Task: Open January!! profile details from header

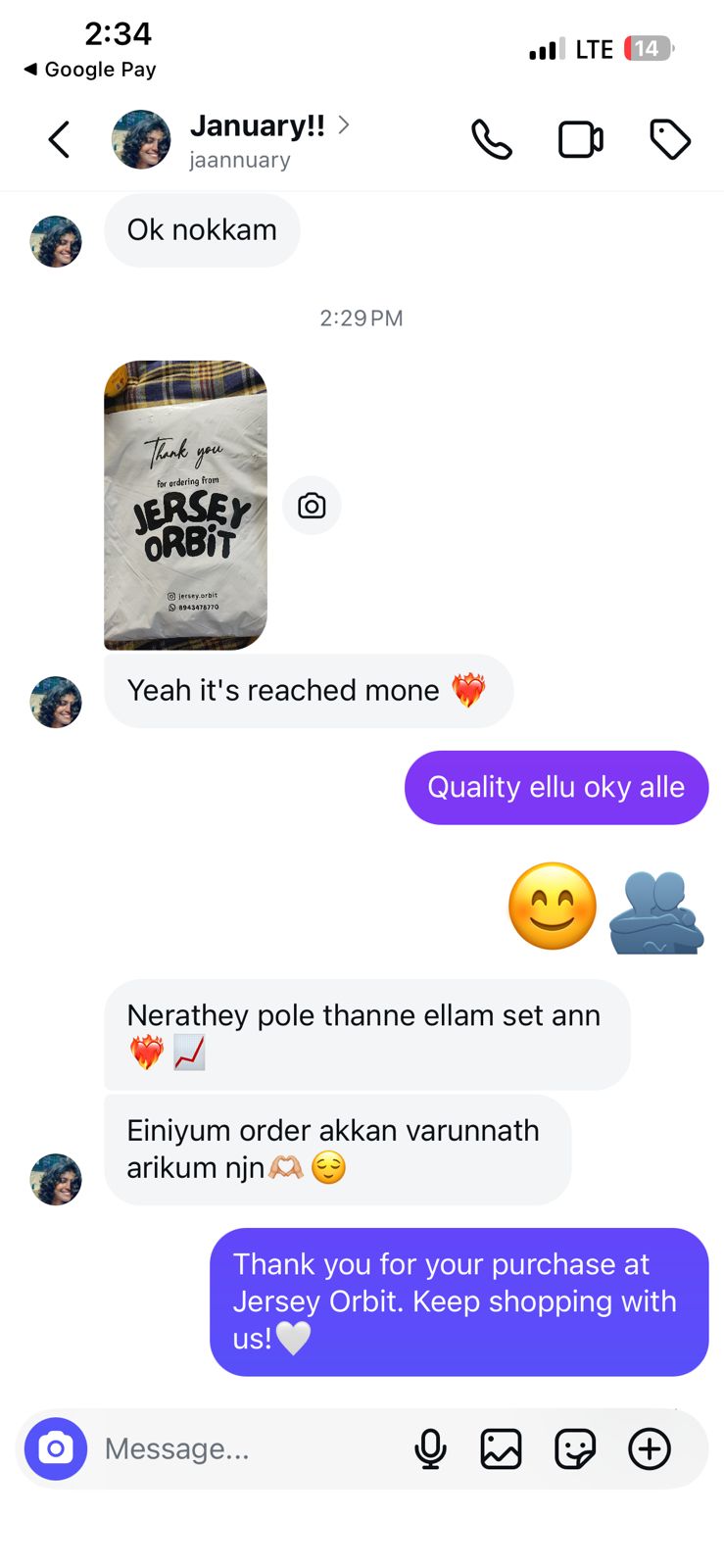Action: click(x=257, y=139)
